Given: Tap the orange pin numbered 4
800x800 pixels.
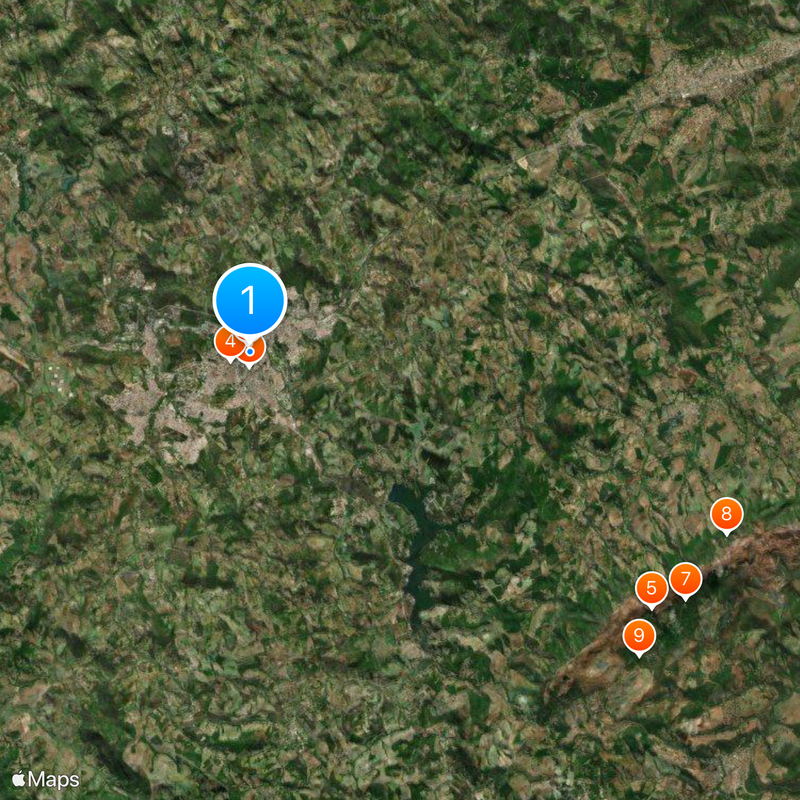Looking at the screenshot, I should (227, 343).
